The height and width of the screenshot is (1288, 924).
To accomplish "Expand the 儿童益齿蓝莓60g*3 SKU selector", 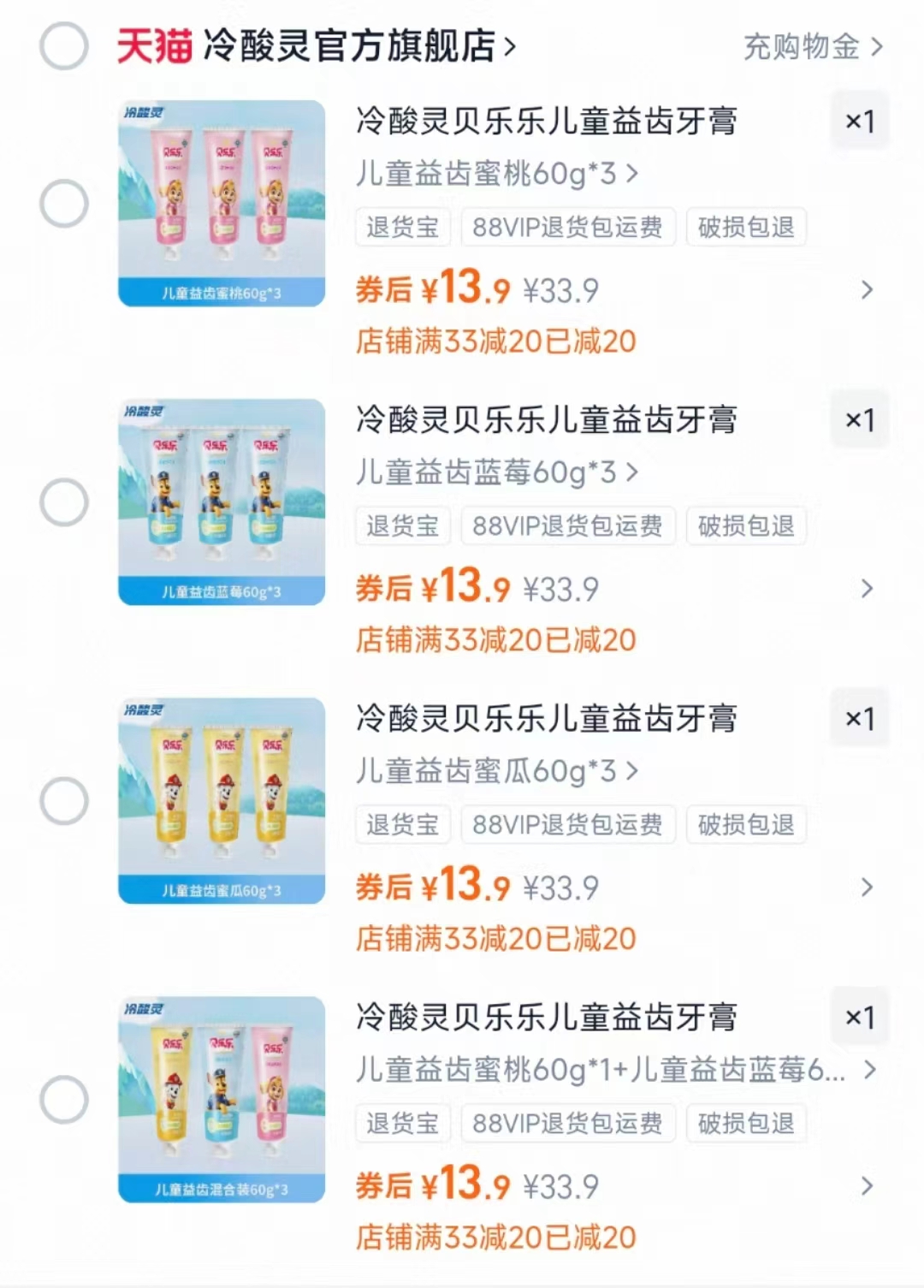I will [496, 472].
